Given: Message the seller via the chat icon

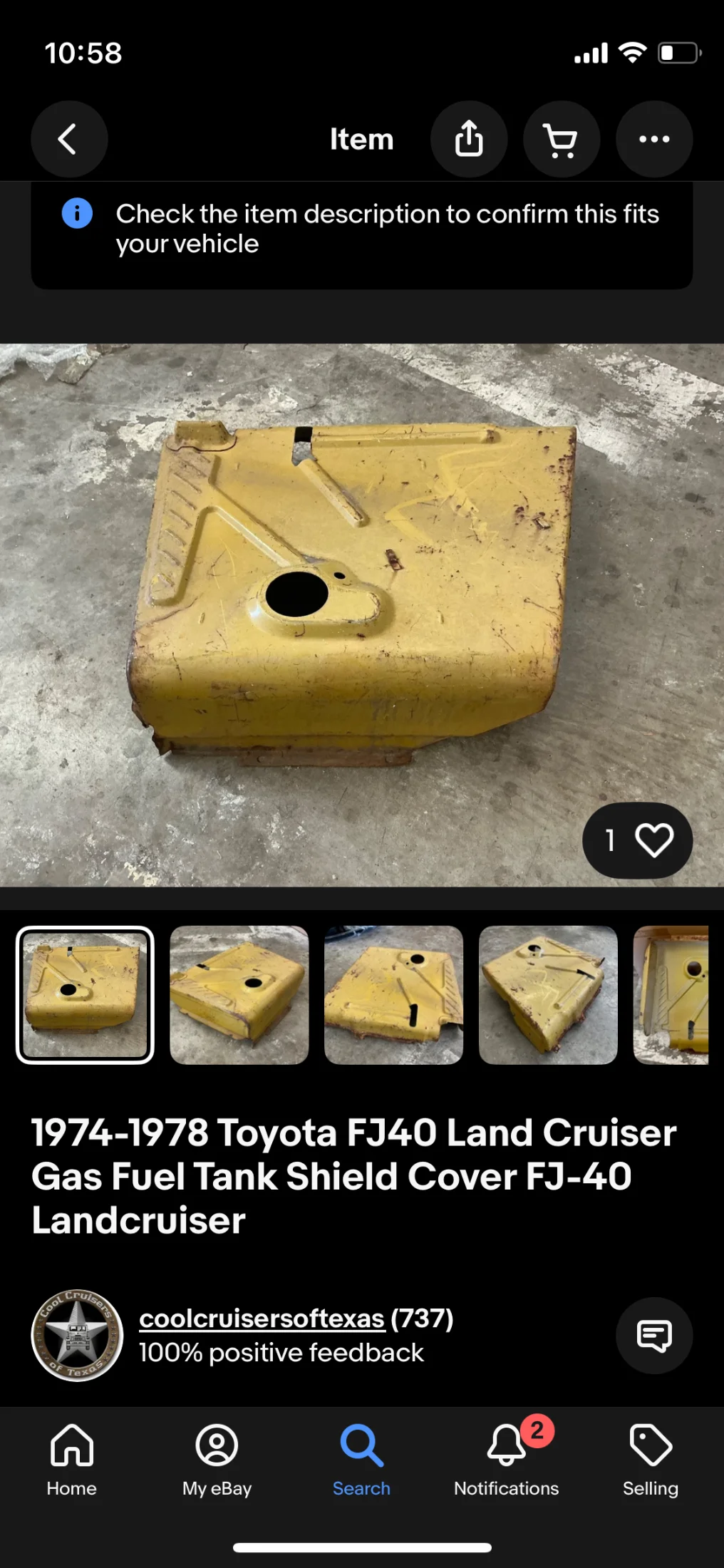Looking at the screenshot, I should point(654,1336).
